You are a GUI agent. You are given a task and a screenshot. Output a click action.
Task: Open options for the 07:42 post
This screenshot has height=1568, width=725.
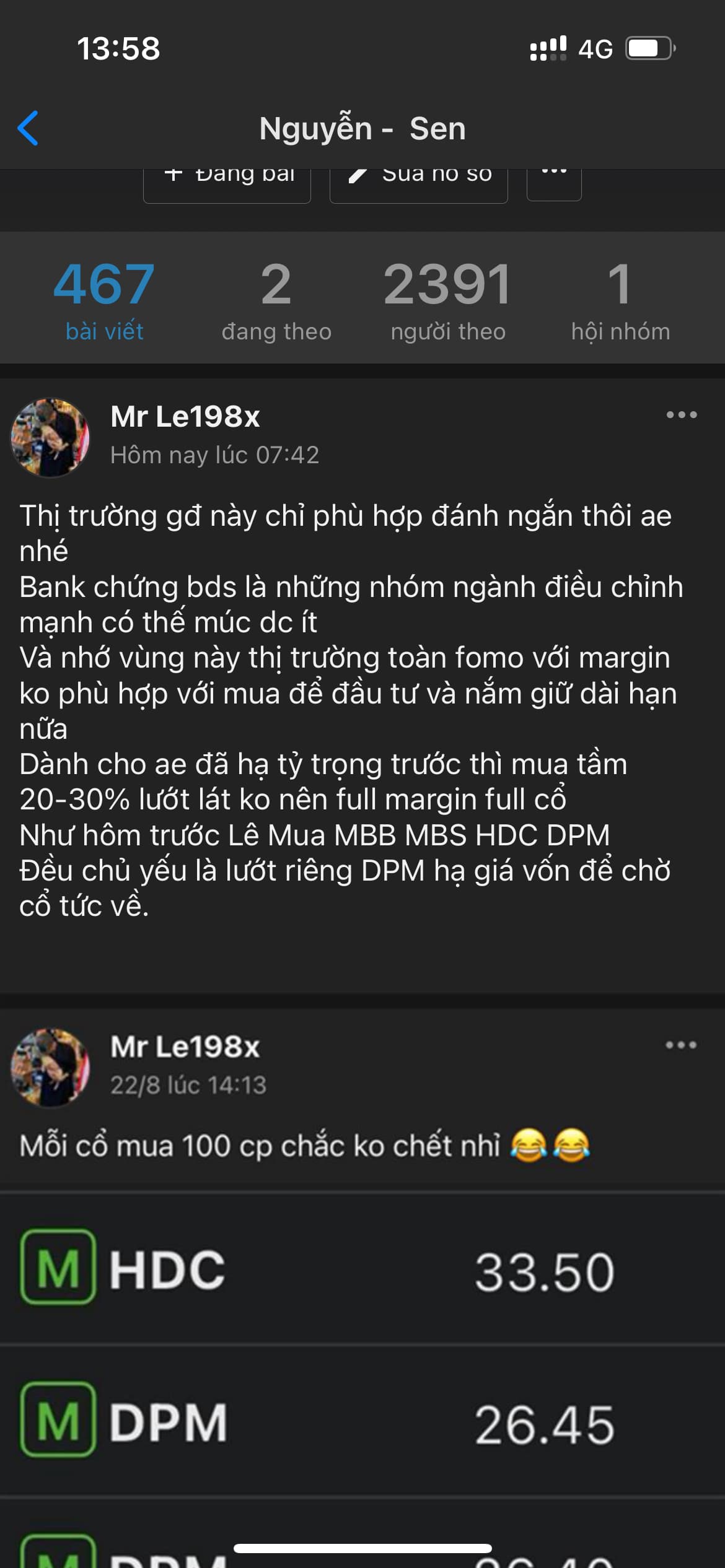point(681,415)
